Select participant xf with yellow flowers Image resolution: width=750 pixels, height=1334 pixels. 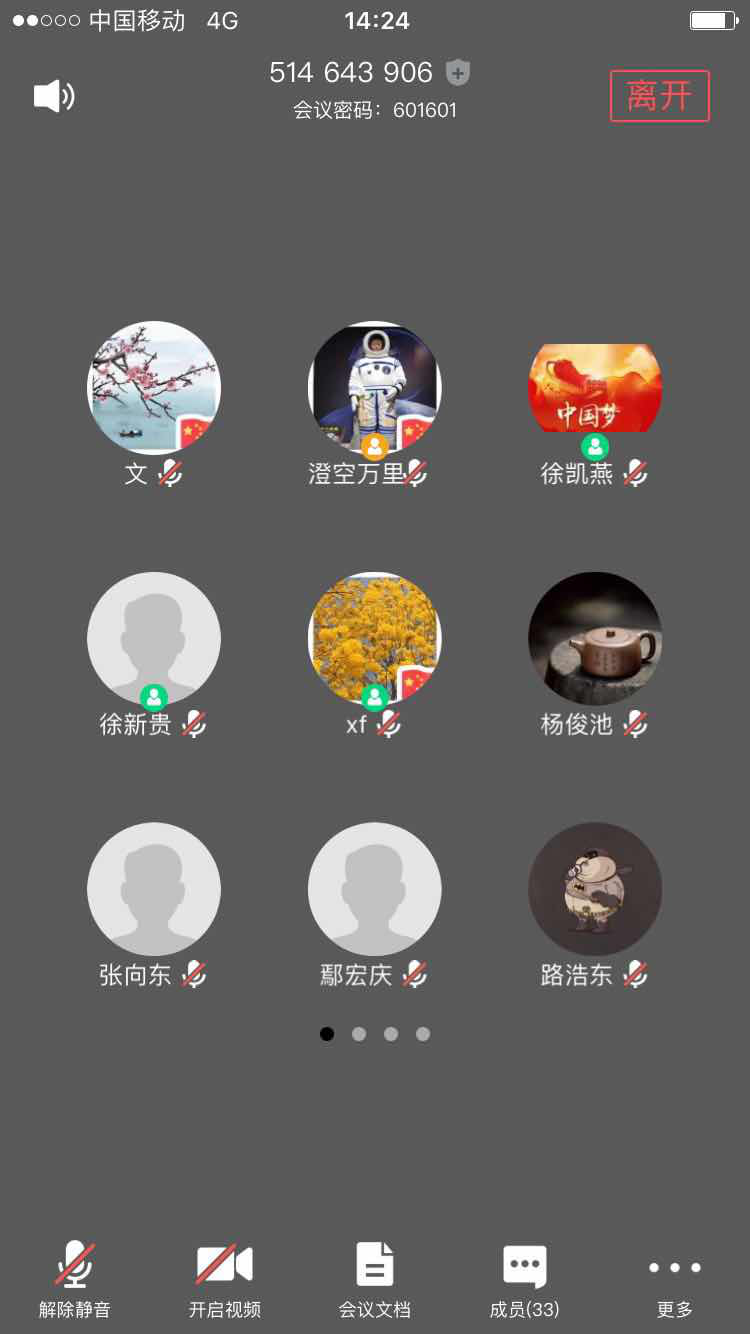pos(375,638)
